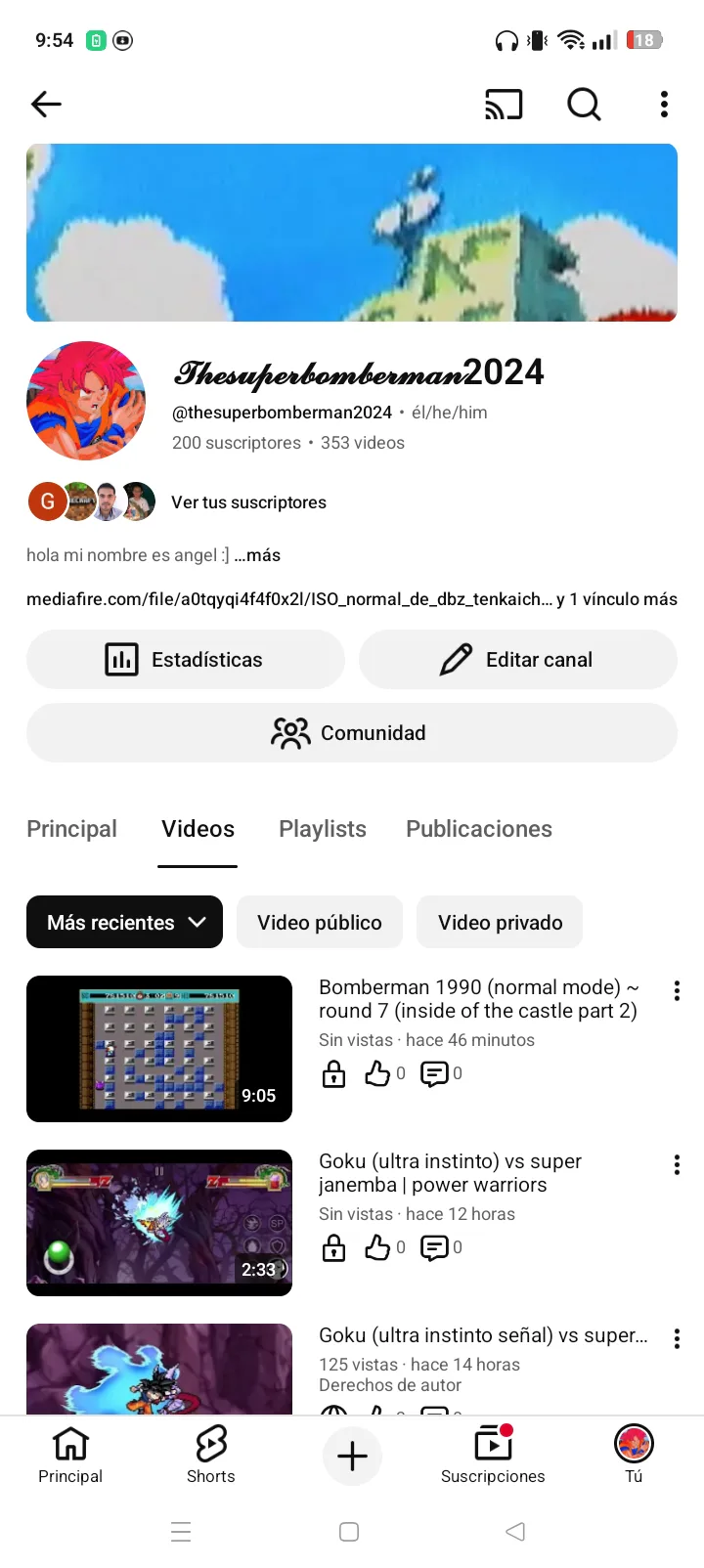This screenshot has height=1568, width=704.
Task: Switch to the Principal channel tab
Action: (71, 829)
